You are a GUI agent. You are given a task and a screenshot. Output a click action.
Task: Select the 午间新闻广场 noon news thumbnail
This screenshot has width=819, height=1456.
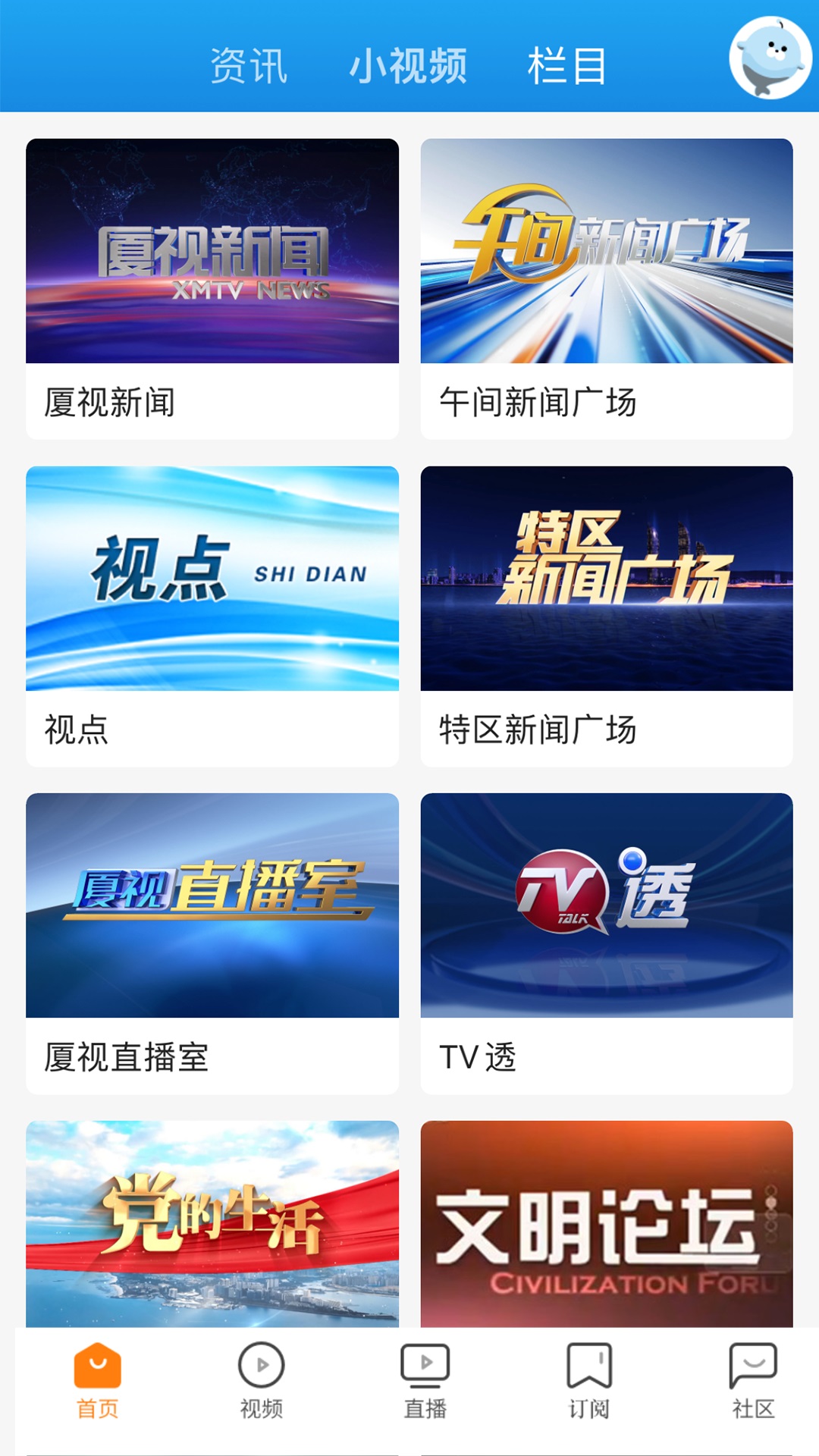point(607,254)
